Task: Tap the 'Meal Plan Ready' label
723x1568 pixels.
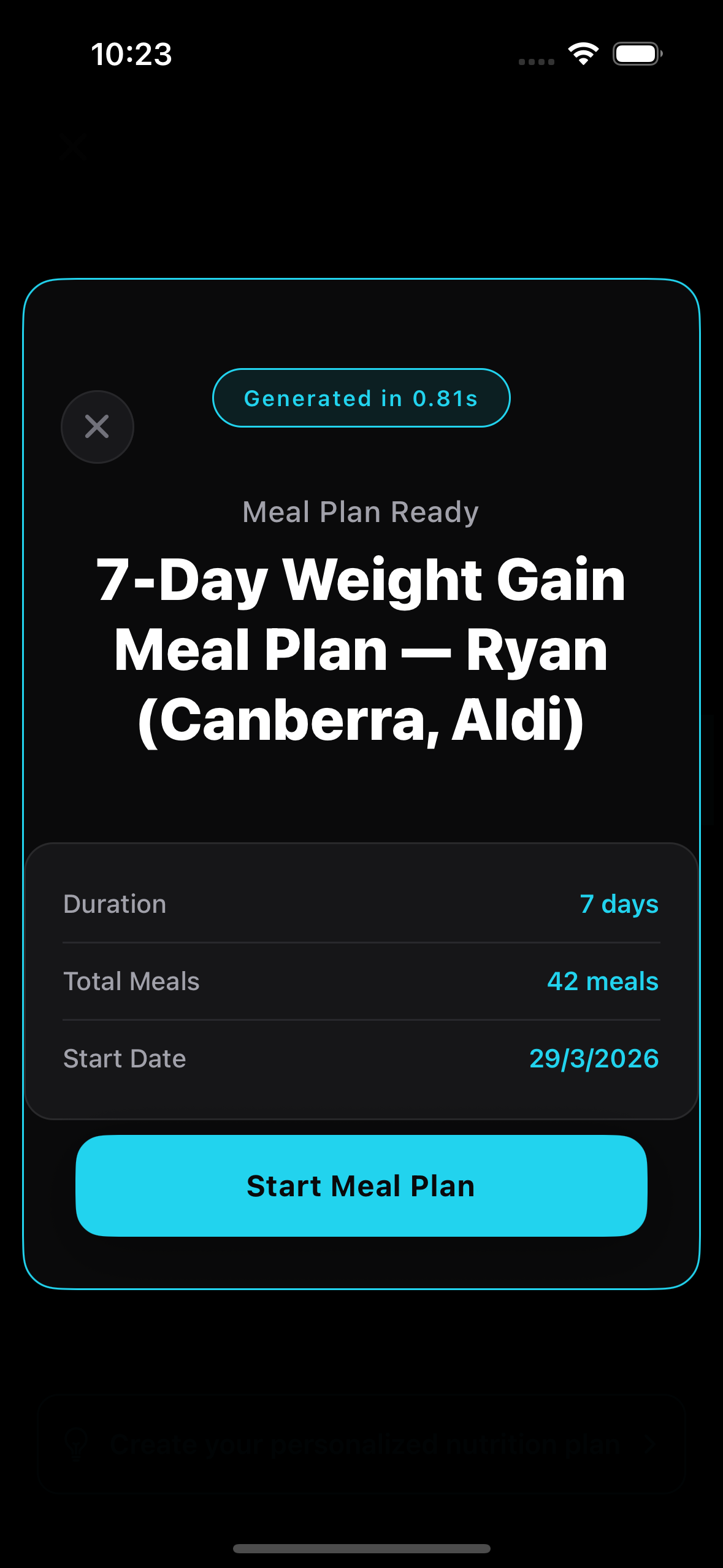Action: 361,511
